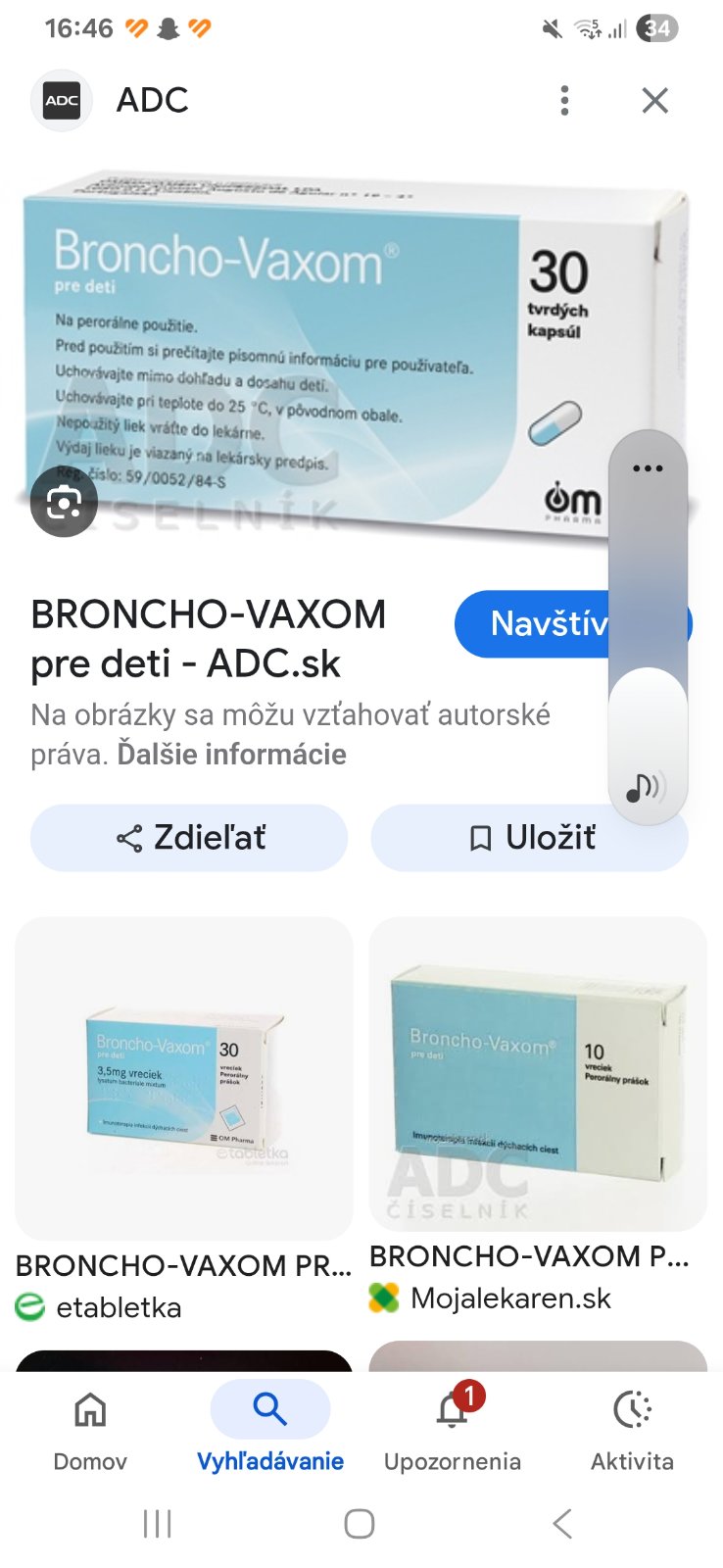723x1568 pixels.
Task: Open the three-dot overflow menu
Action: (564, 100)
